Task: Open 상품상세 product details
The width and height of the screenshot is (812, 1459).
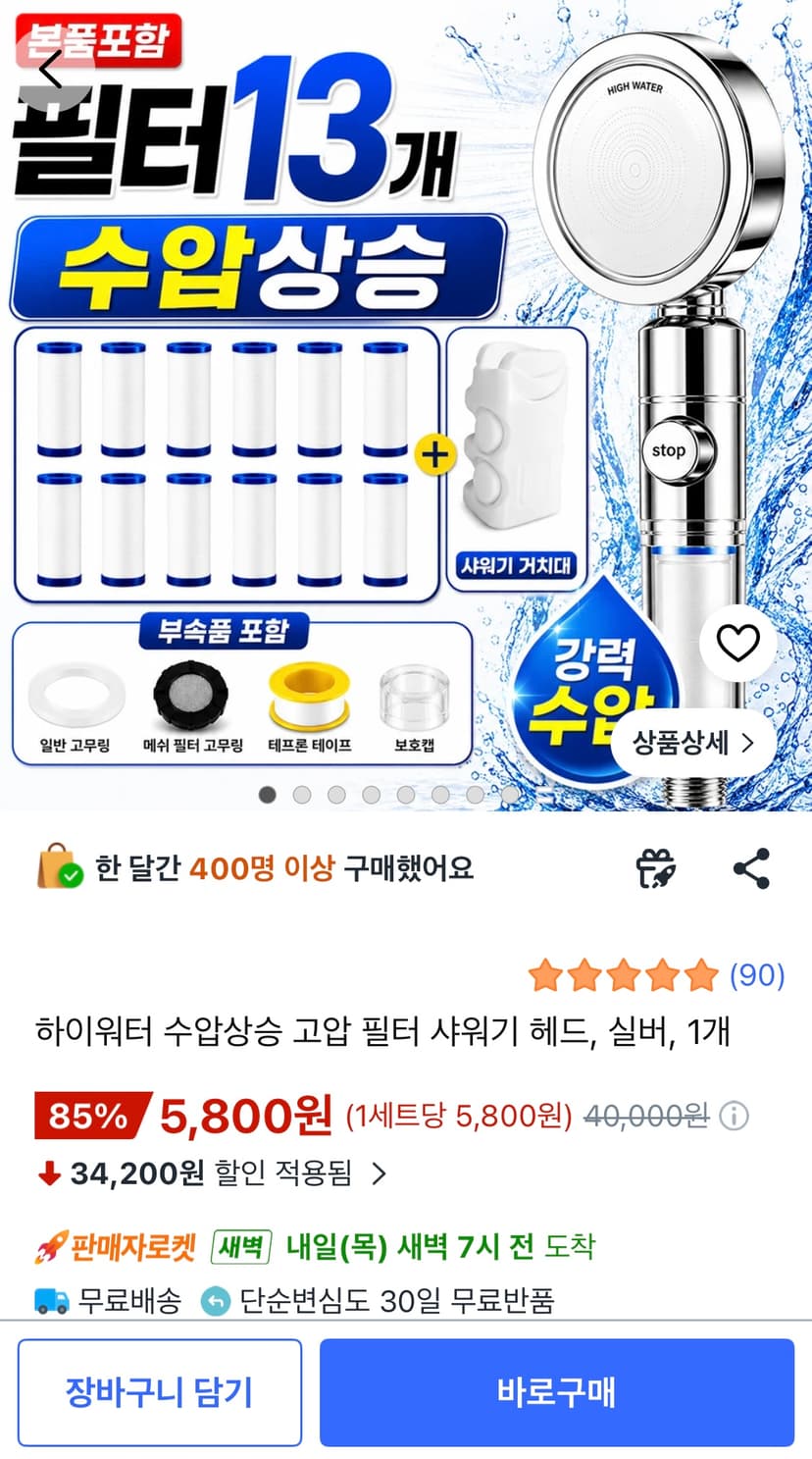Action: [692, 743]
